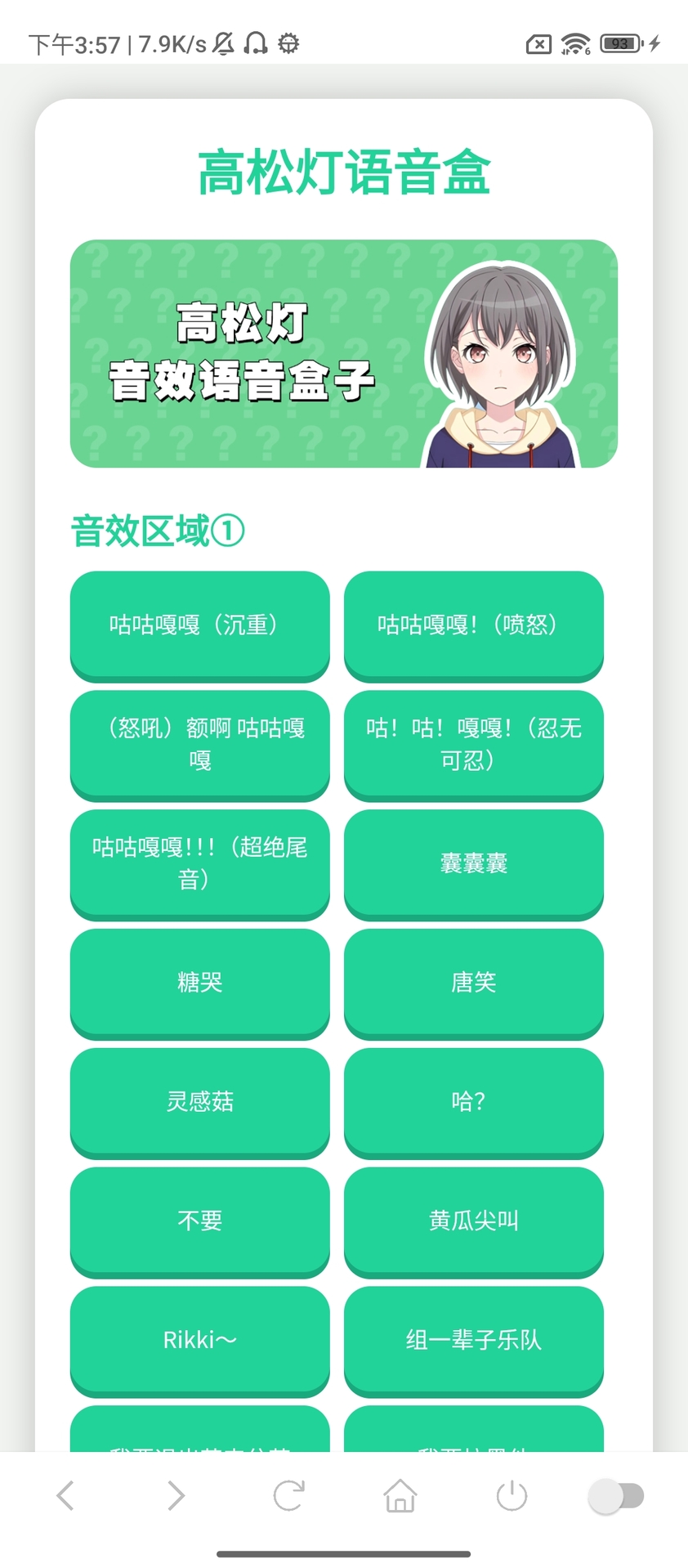Play the Rikki～ voice clip
688x1568 pixels.
(x=199, y=1340)
